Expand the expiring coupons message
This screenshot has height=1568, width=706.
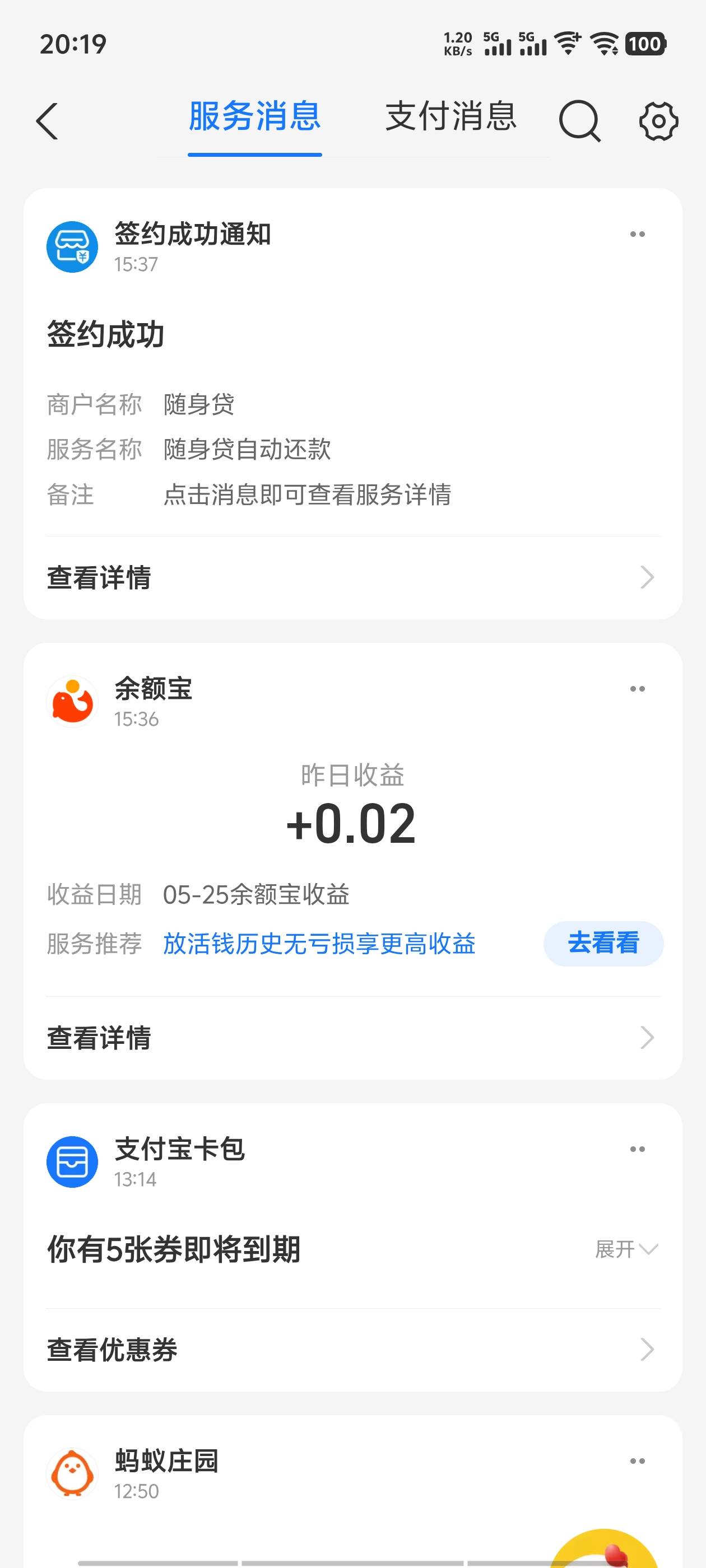pyautogui.click(x=626, y=1250)
